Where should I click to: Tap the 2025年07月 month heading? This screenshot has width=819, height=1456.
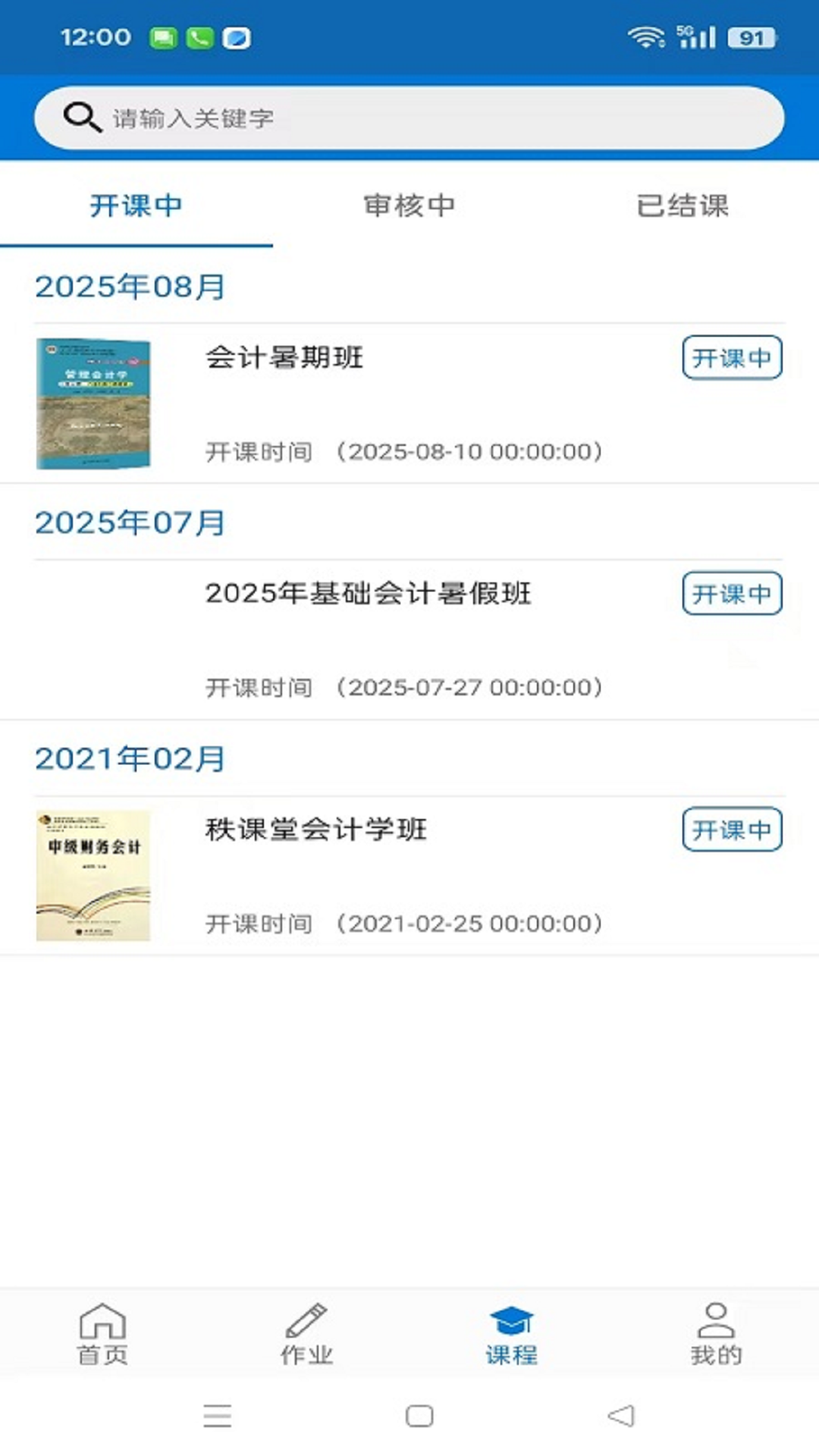[x=130, y=520]
